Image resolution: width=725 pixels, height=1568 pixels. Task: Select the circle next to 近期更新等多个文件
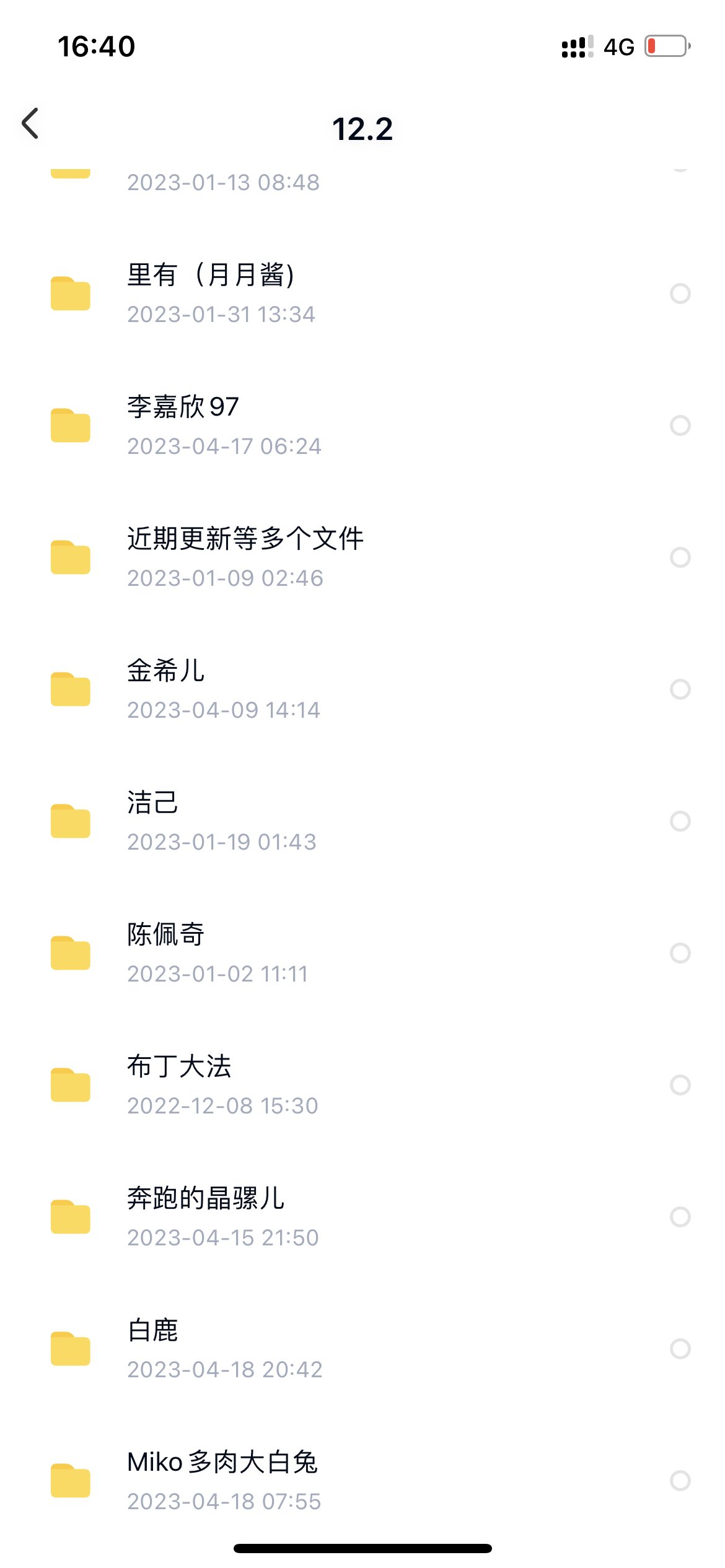click(x=680, y=557)
